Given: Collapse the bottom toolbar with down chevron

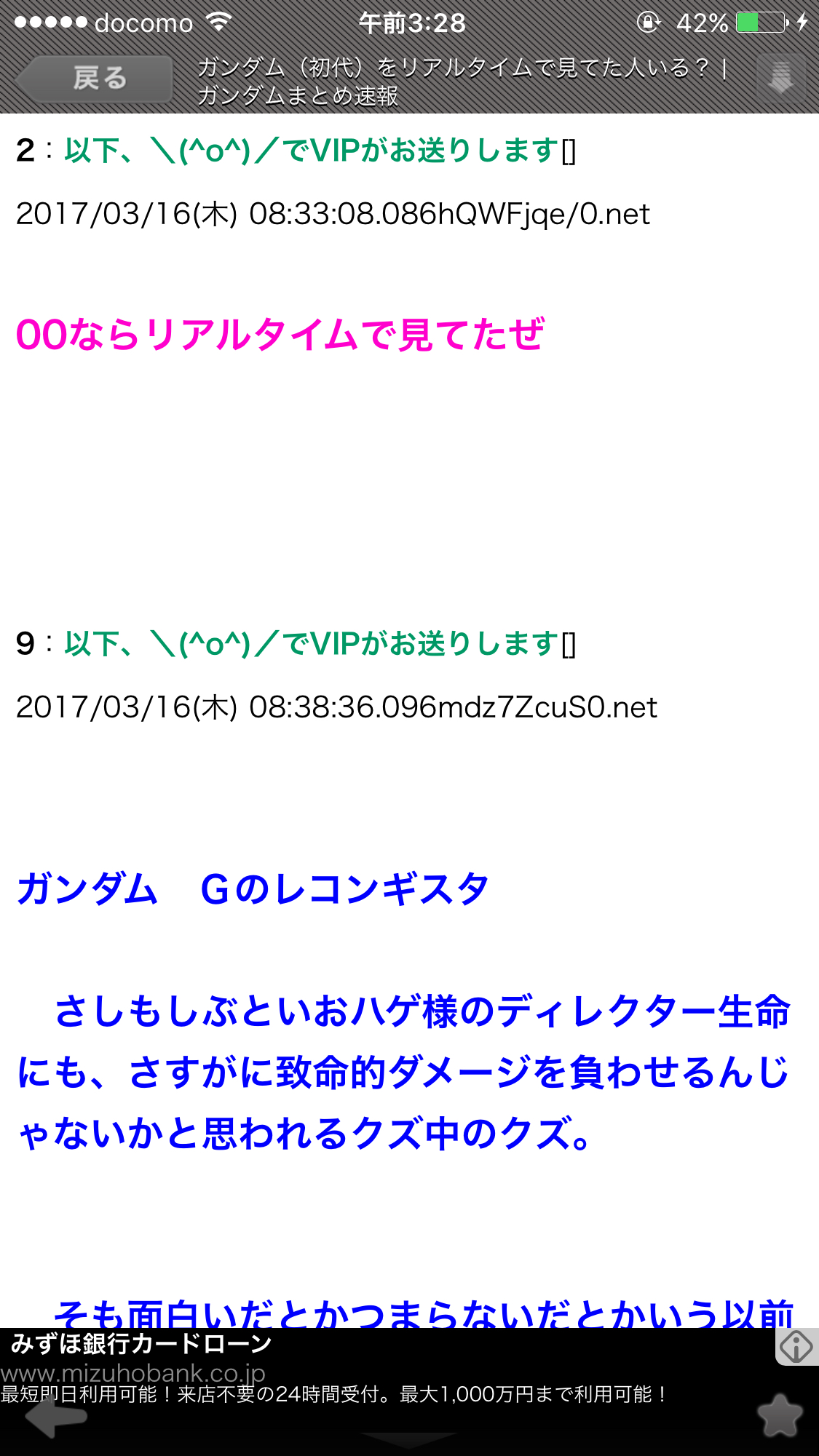Looking at the screenshot, I should tap(408, 1441).
